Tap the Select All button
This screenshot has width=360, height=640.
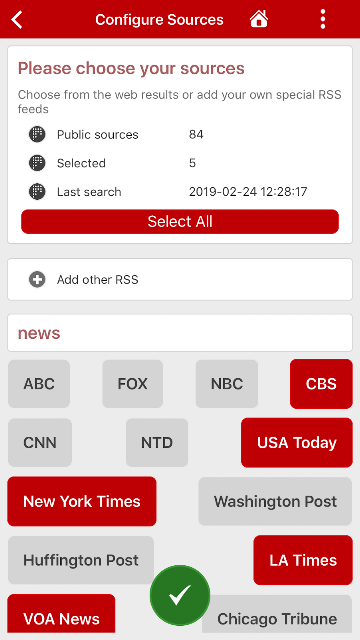tap(180, 222)
